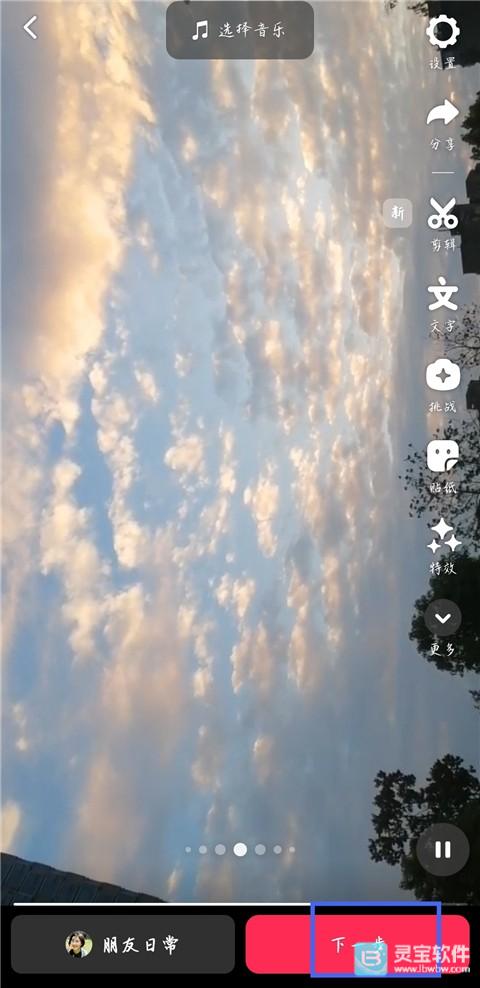Go back with the top-left arrow
Image resolution: width=480 pixels, height=988 pixels.
click(x=30, y=27)
